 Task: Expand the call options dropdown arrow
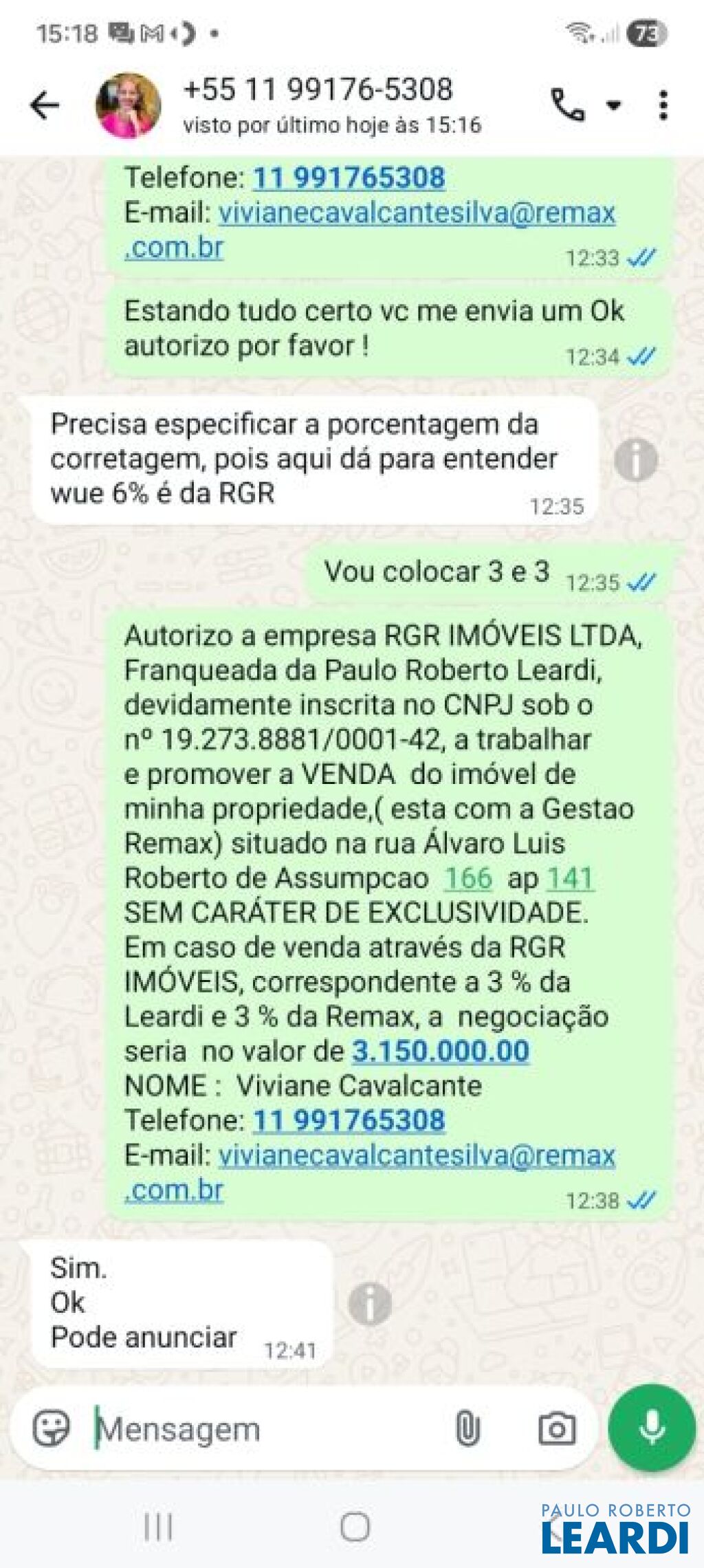613,105
